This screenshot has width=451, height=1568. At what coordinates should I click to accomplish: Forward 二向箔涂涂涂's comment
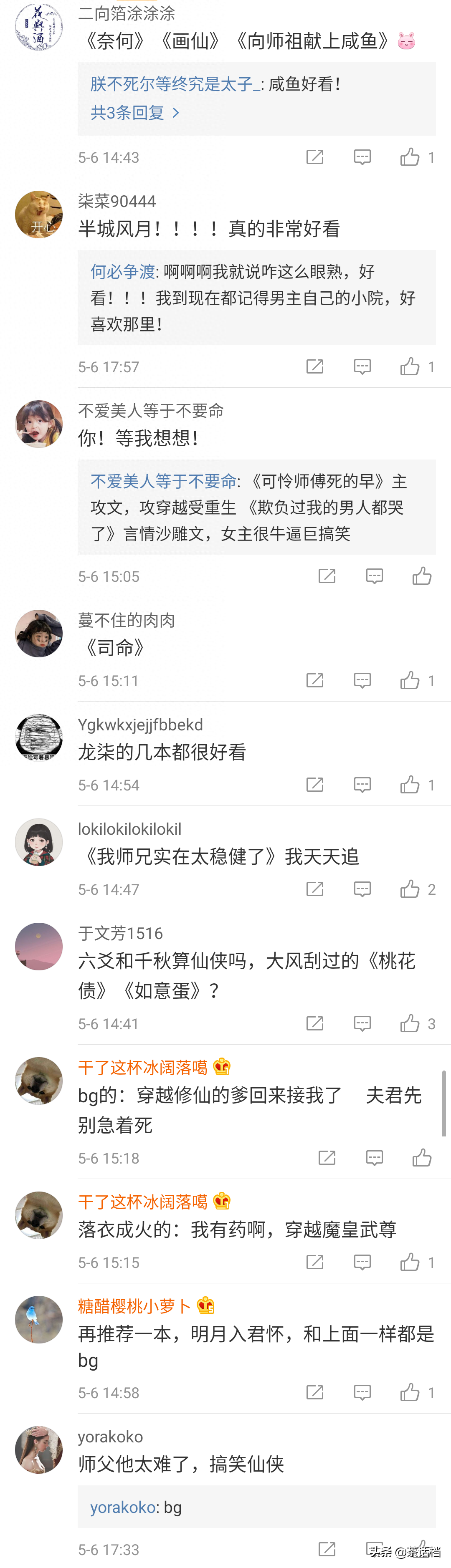coord(315,158)
